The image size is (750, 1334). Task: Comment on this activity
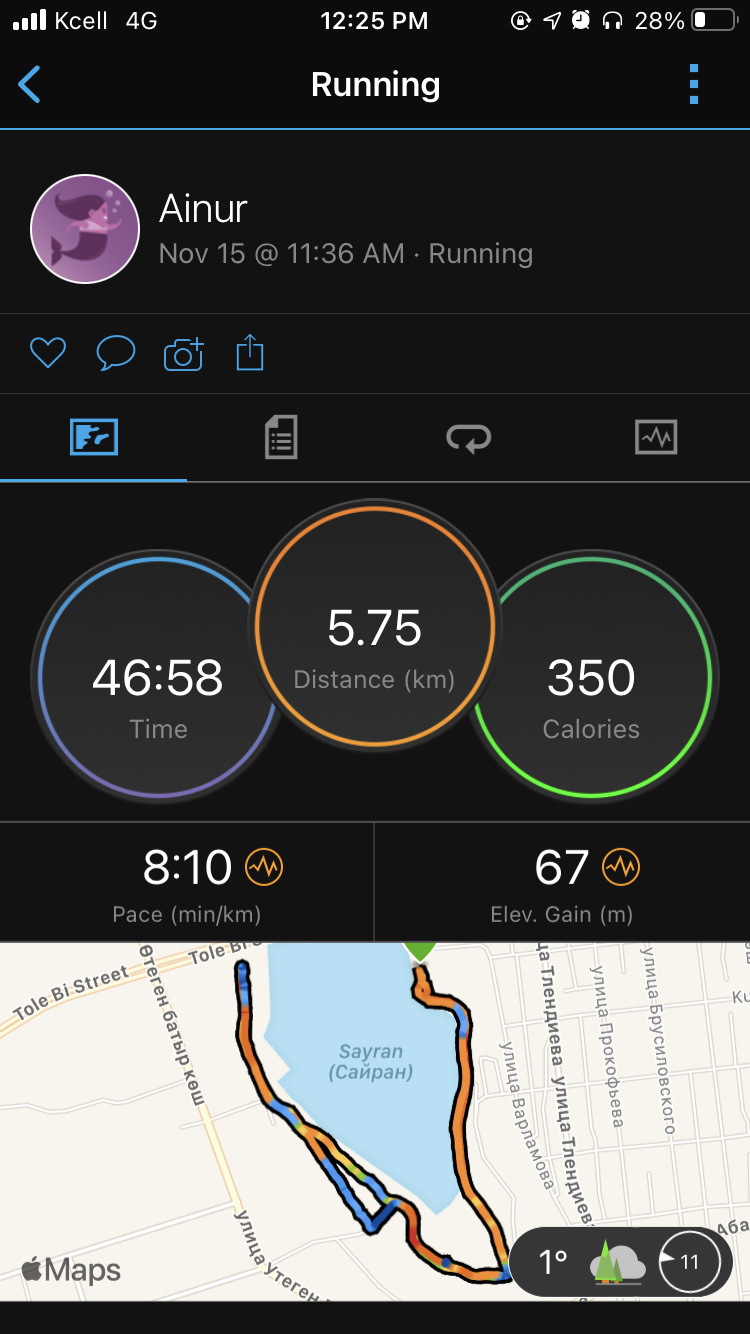click(x=115, y=353)
